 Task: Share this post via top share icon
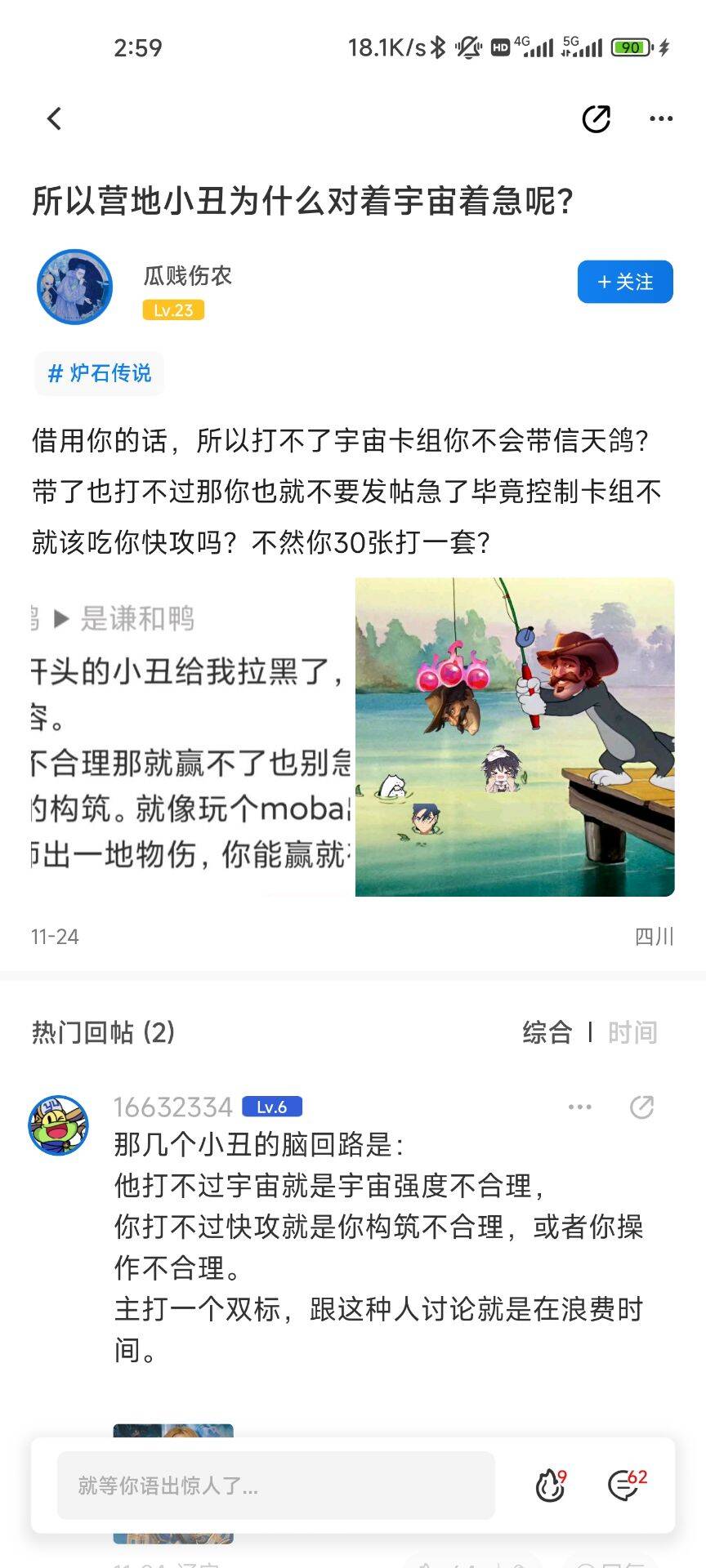597,119
